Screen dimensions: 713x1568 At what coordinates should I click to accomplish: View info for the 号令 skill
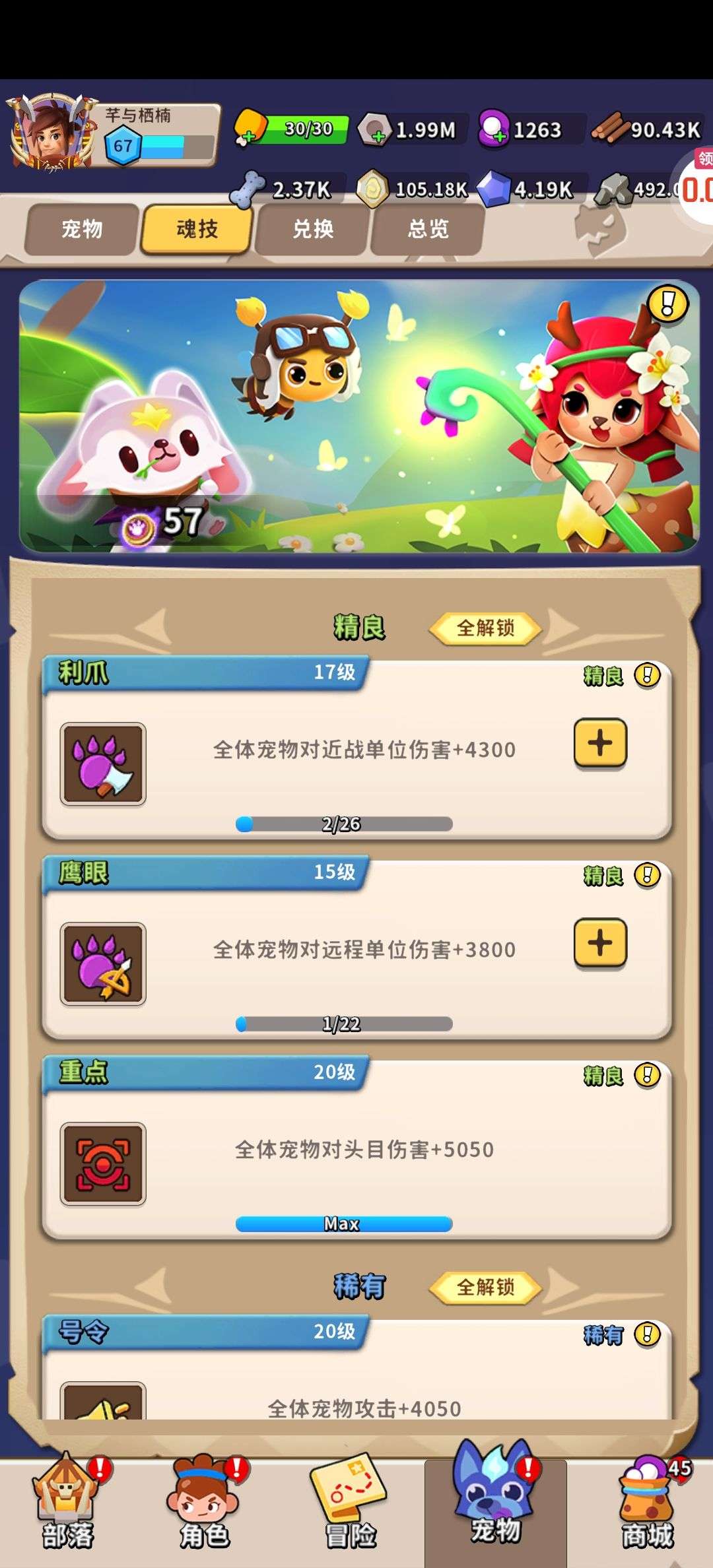pos(647,1334)
